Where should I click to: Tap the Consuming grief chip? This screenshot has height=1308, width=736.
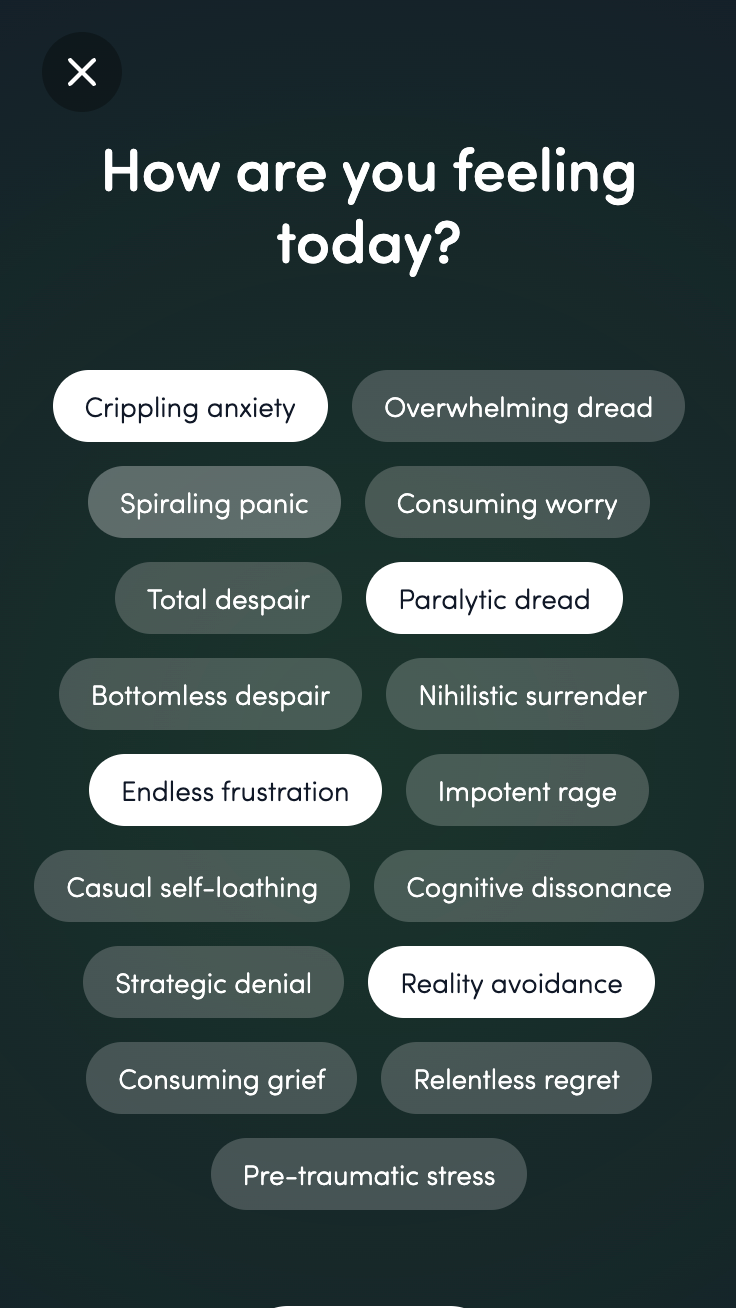tap(221, 1078)
